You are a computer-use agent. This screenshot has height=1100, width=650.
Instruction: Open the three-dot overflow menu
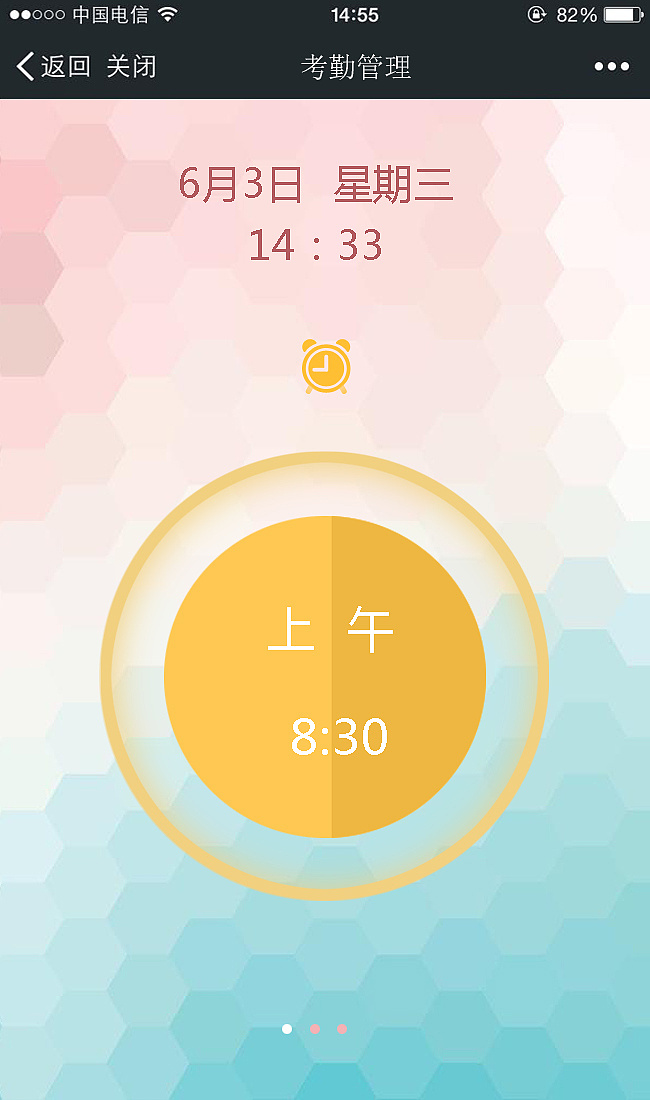[611, 67]
